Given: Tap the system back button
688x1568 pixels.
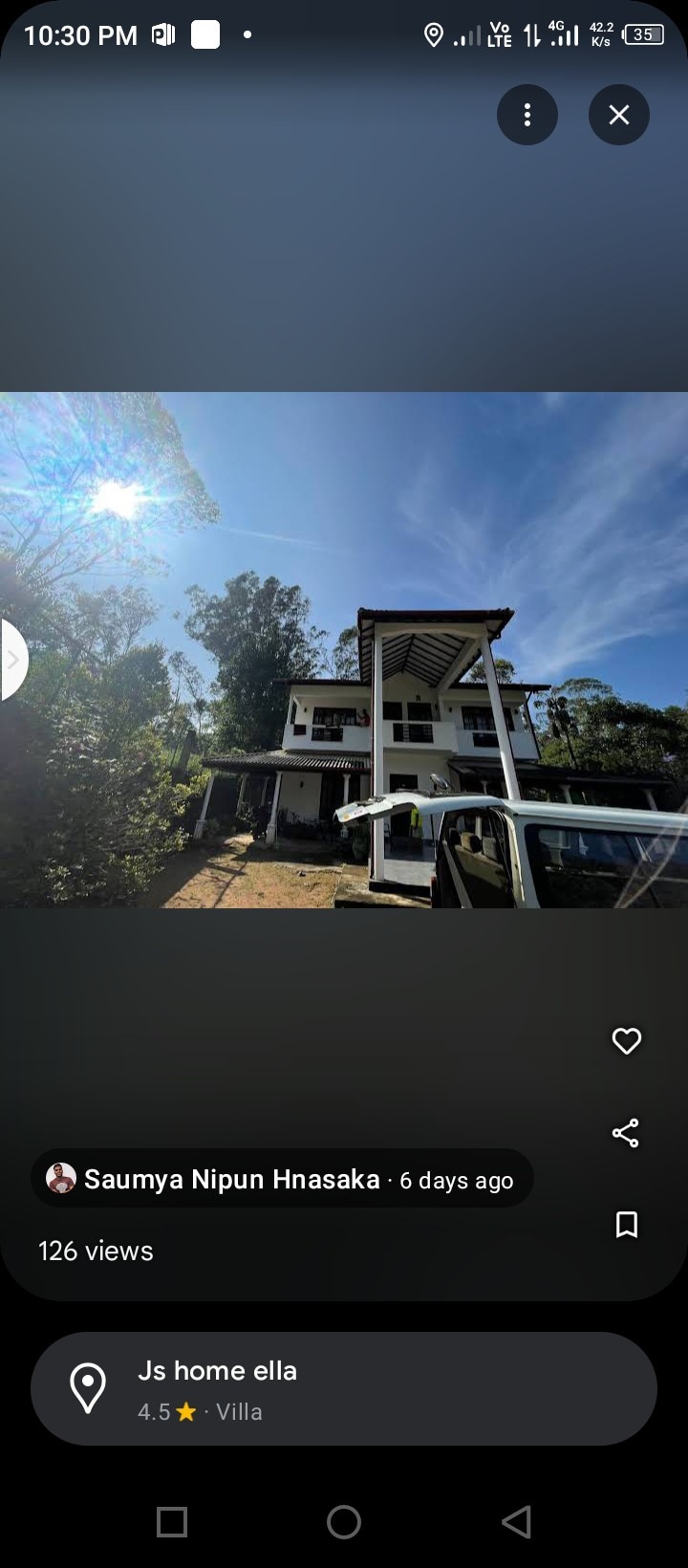Looking at the screenshot, I should tap(516, 1522).
